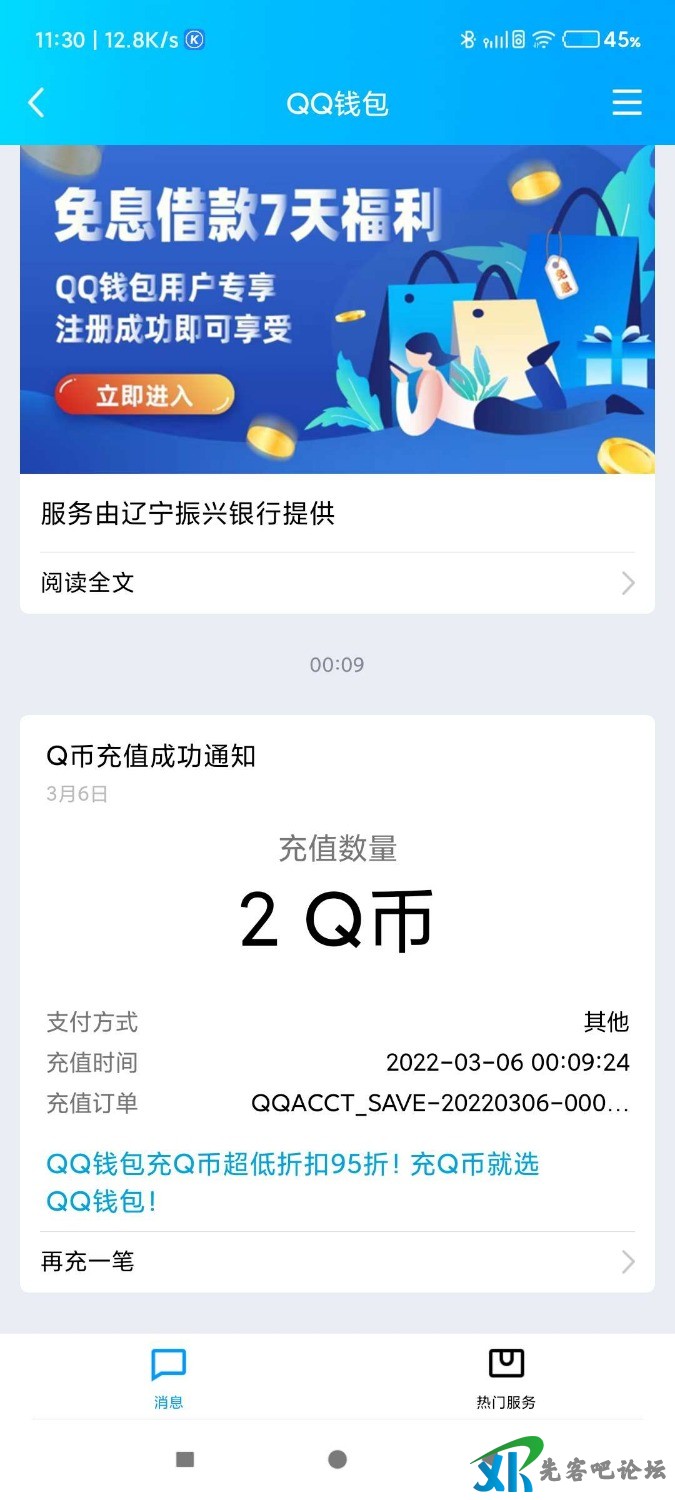Open the 免息借款7天福利 banner
The width and height of the screenshot is (675, 1500).
(337, 310)
